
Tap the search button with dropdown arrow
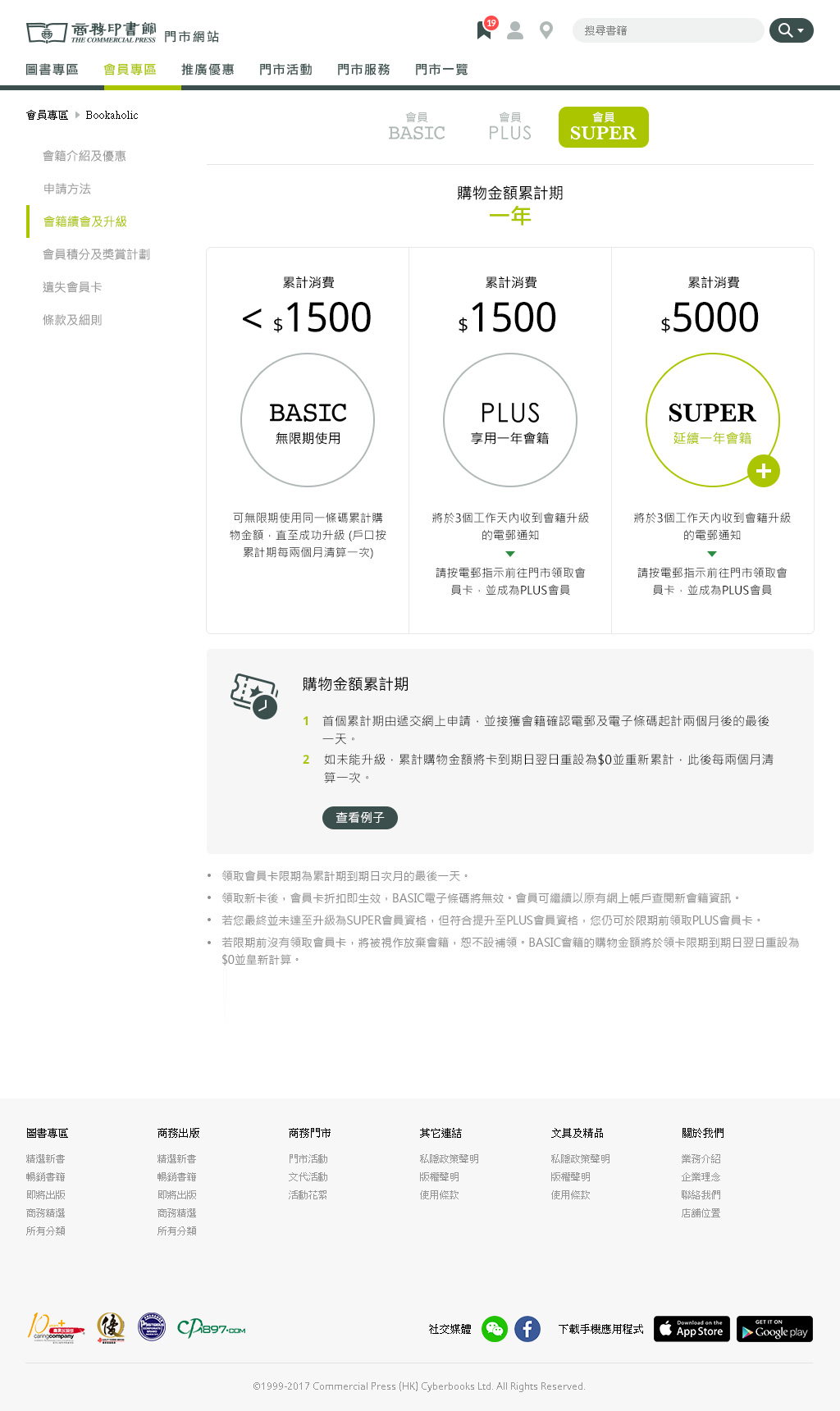pos(791,30)
